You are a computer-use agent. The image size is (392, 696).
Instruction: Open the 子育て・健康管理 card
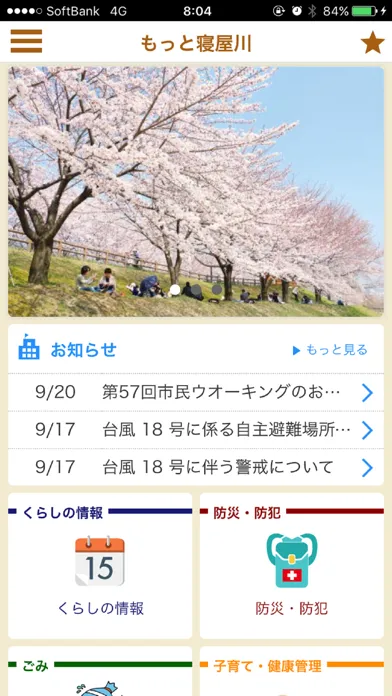[x=292, y=671]
